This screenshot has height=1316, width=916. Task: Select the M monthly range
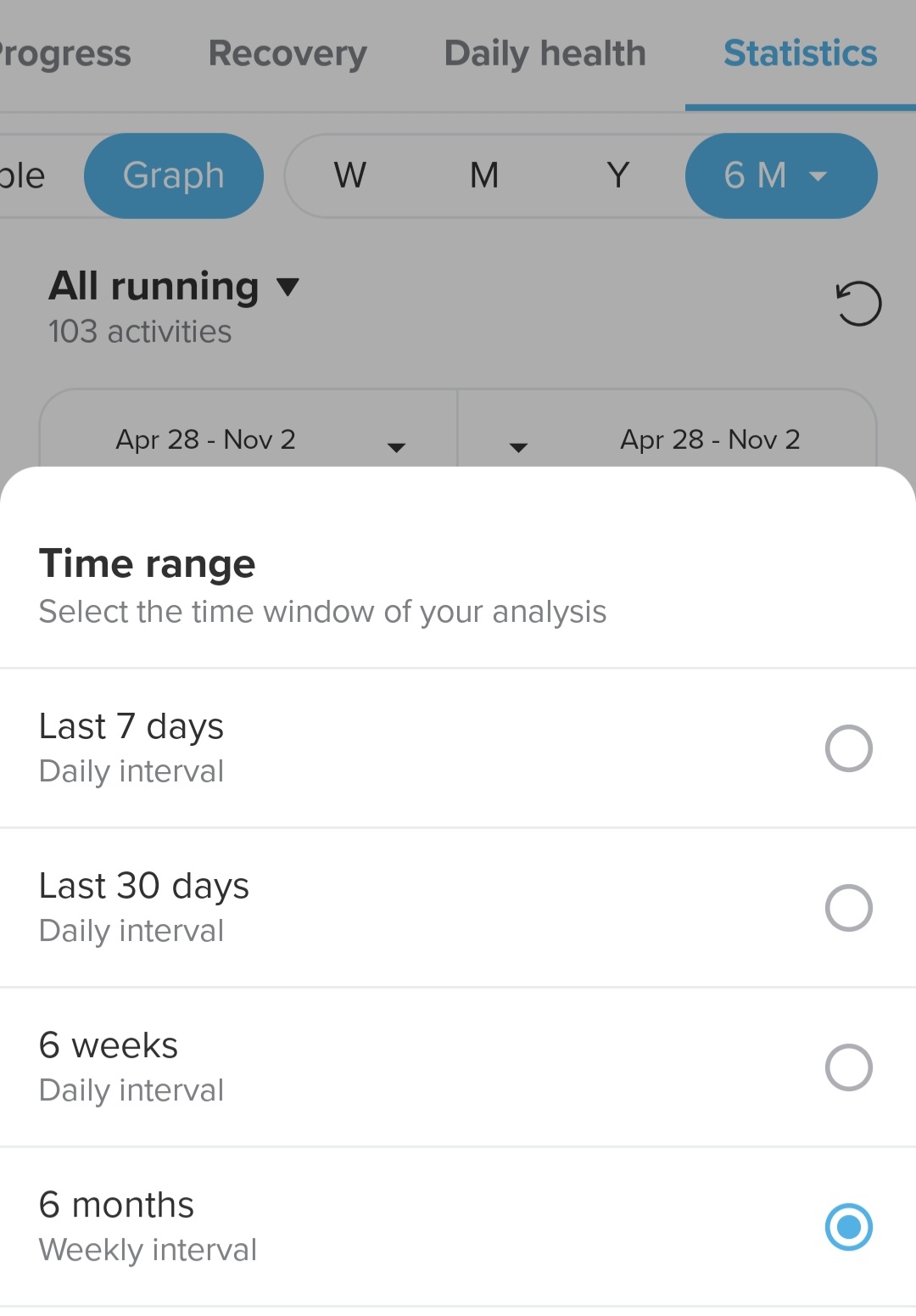(484, 176)
